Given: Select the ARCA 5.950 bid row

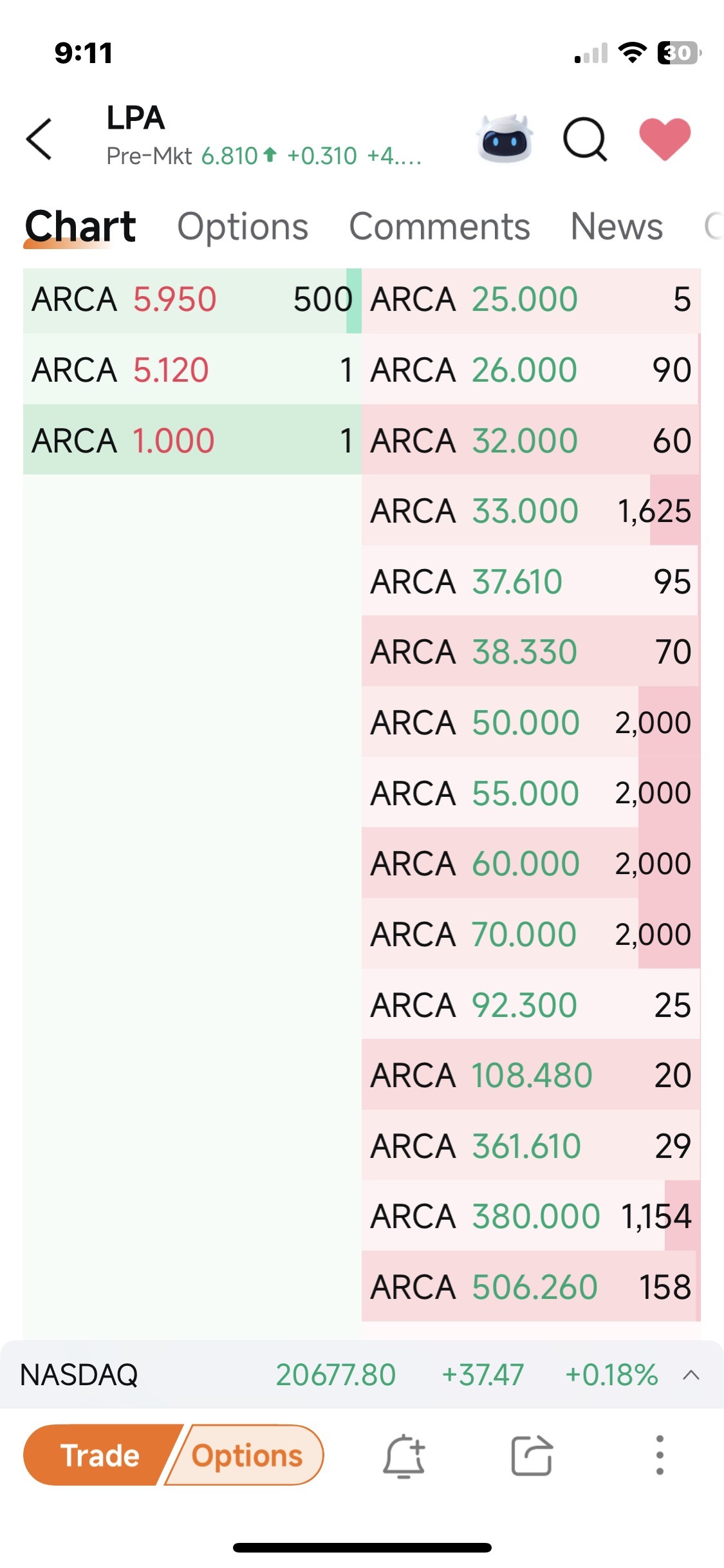Looking at the screenshot, I should [192, 300].
